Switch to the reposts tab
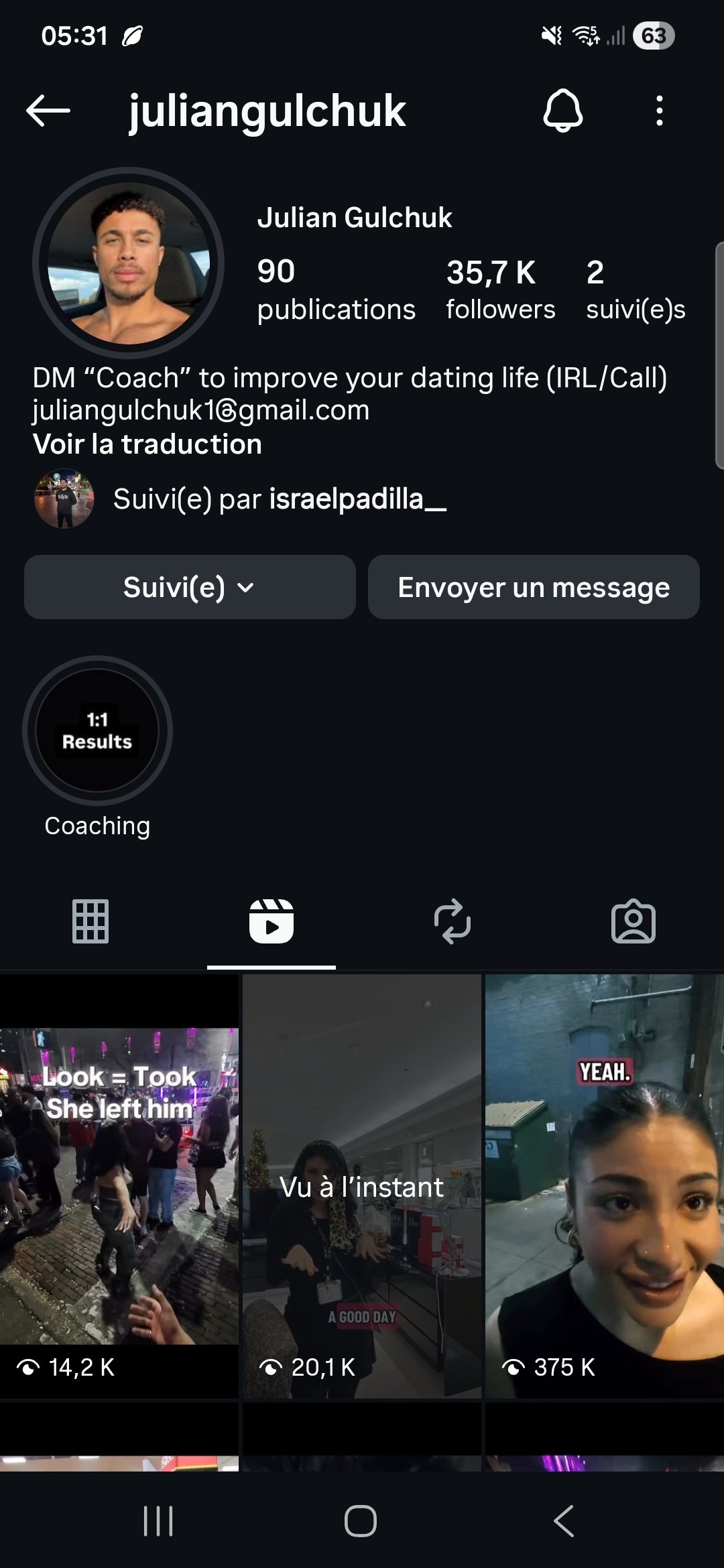This screenshot has height=1568, width=724. [x=452, y=921]
